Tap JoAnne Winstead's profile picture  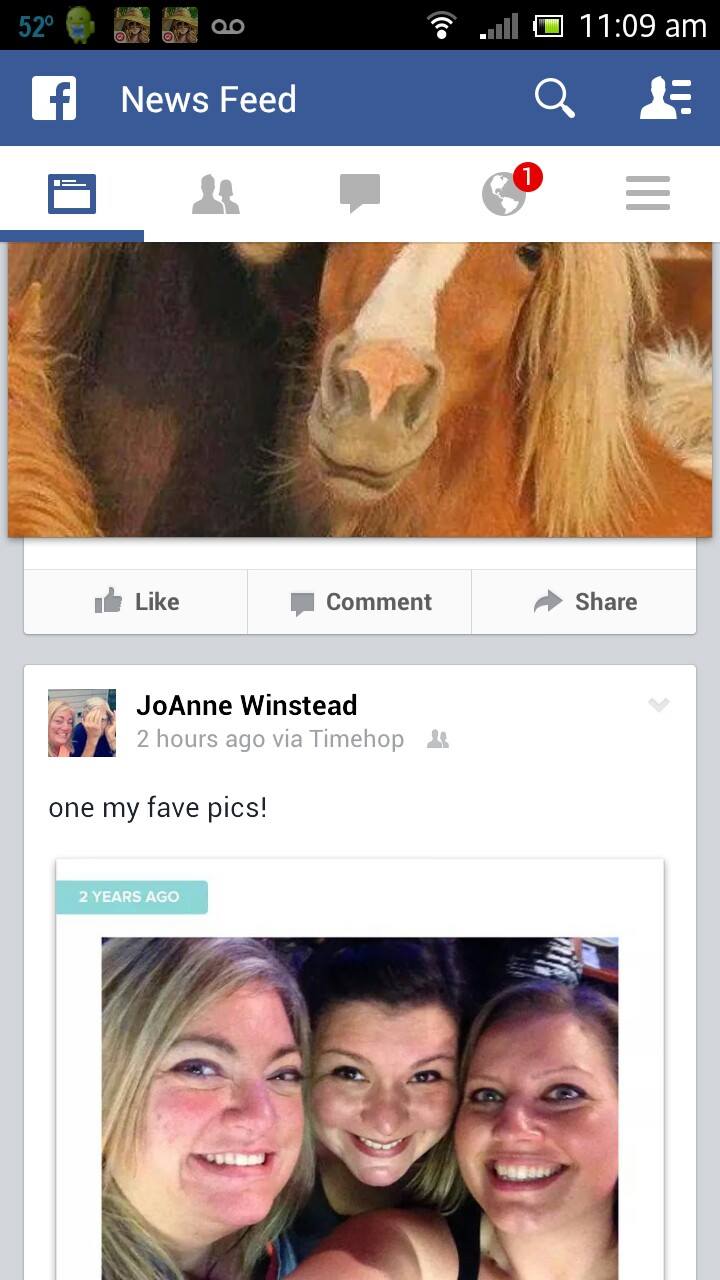[81, 722]
